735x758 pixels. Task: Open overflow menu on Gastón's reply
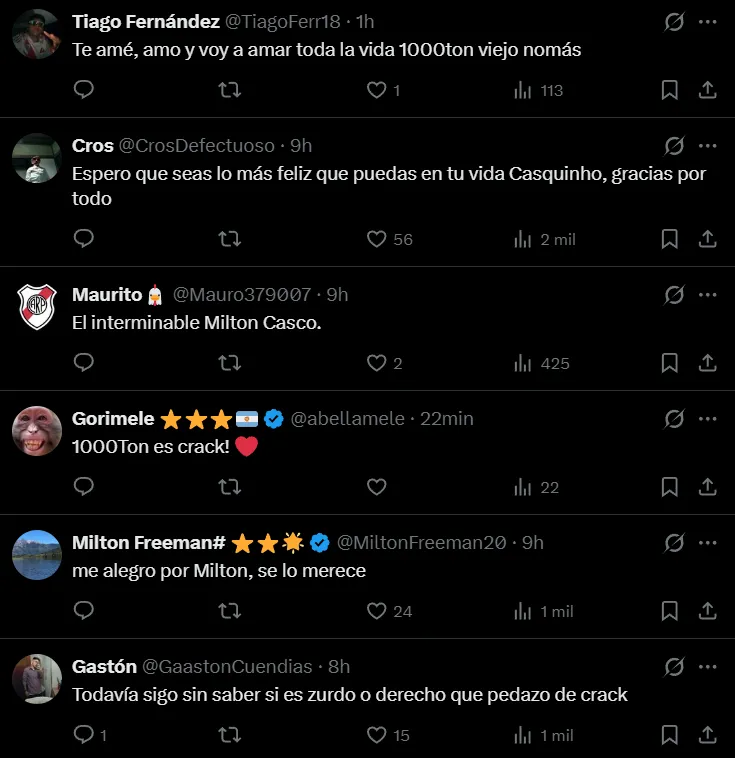(708, 666)
